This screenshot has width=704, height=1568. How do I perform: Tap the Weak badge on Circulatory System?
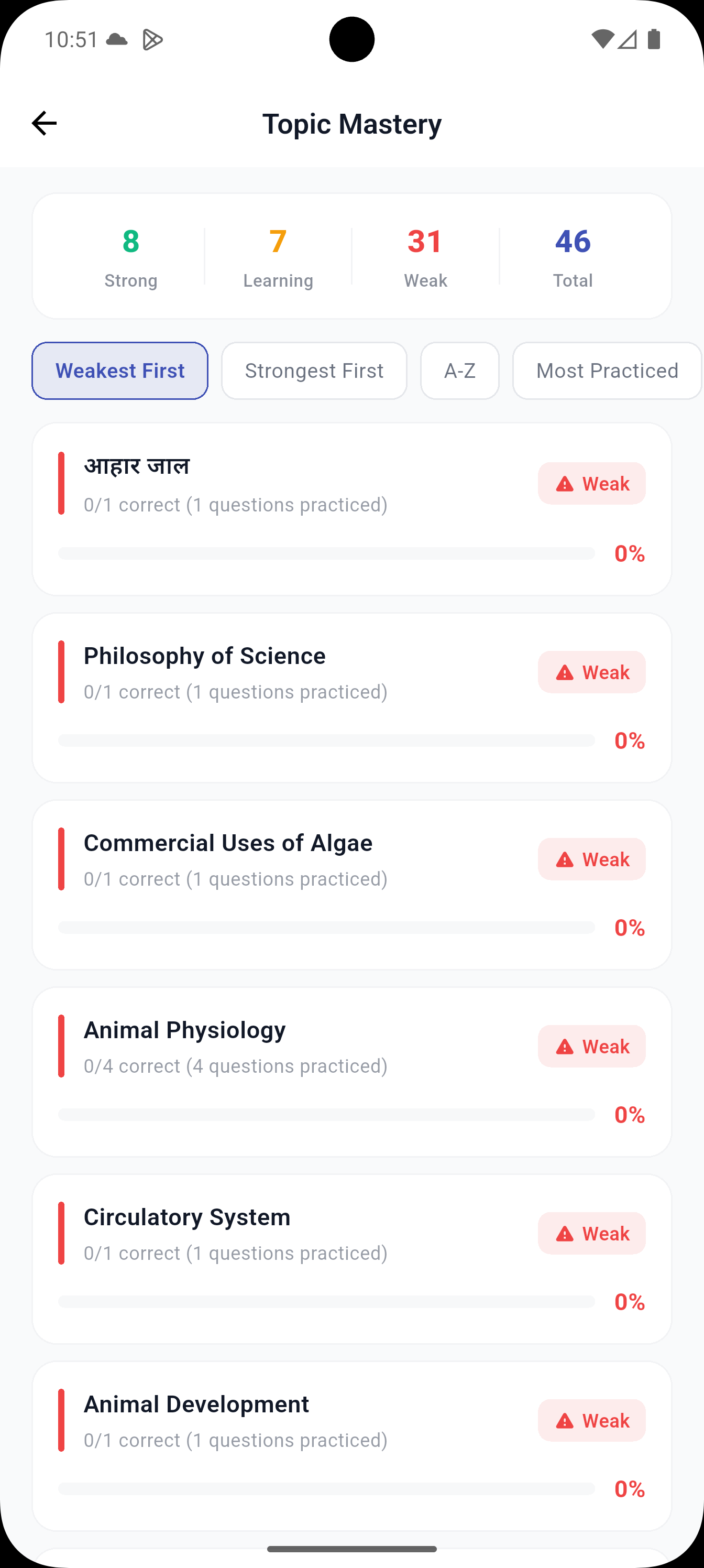pos(591,1233)
